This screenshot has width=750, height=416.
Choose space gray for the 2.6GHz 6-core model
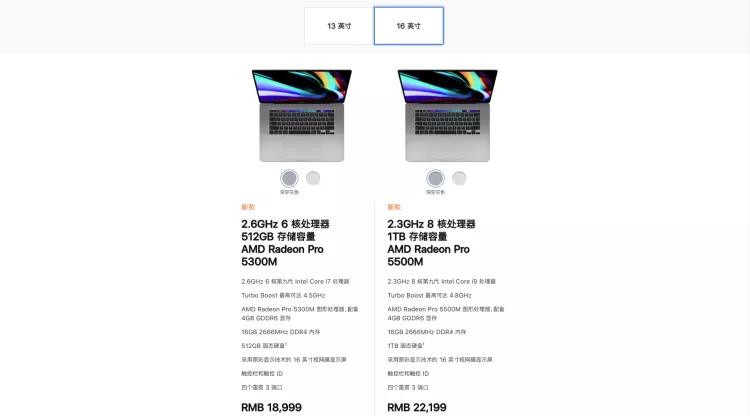289,178
